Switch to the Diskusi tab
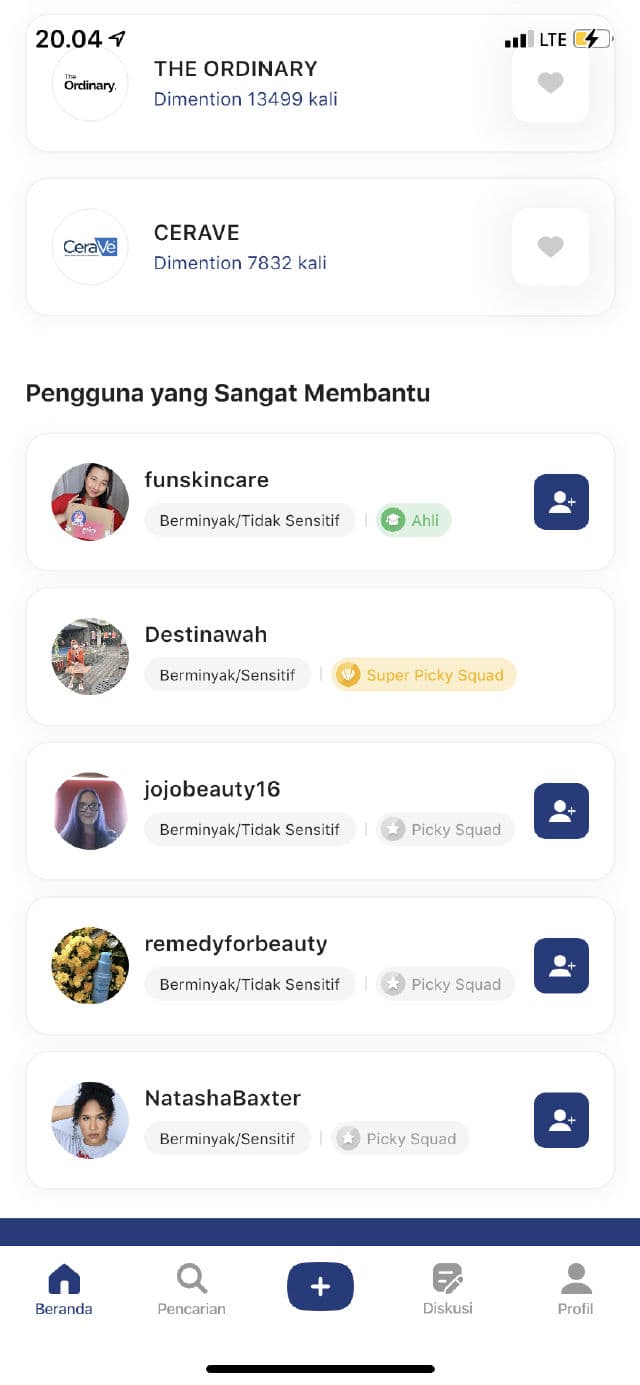The width and height of the screenshot is (640, 1385). click(447, 1289)
